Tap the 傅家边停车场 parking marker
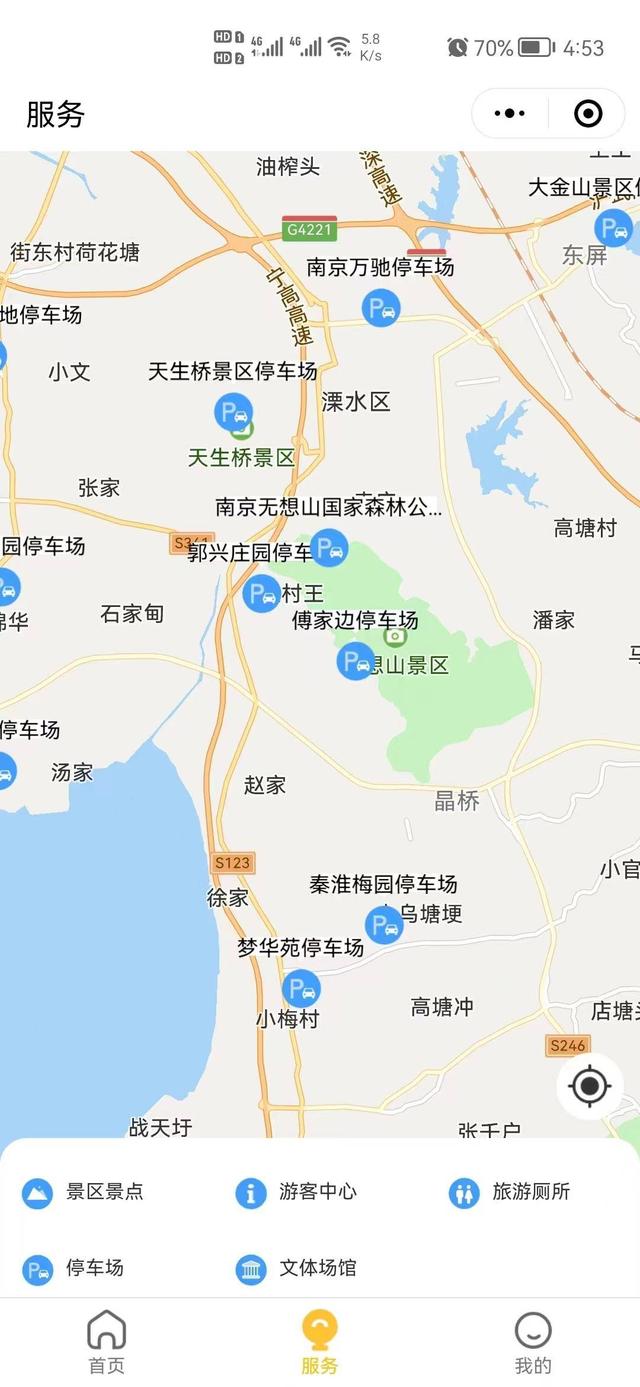This screenshot has width=640, height=1387. point(355,660)
